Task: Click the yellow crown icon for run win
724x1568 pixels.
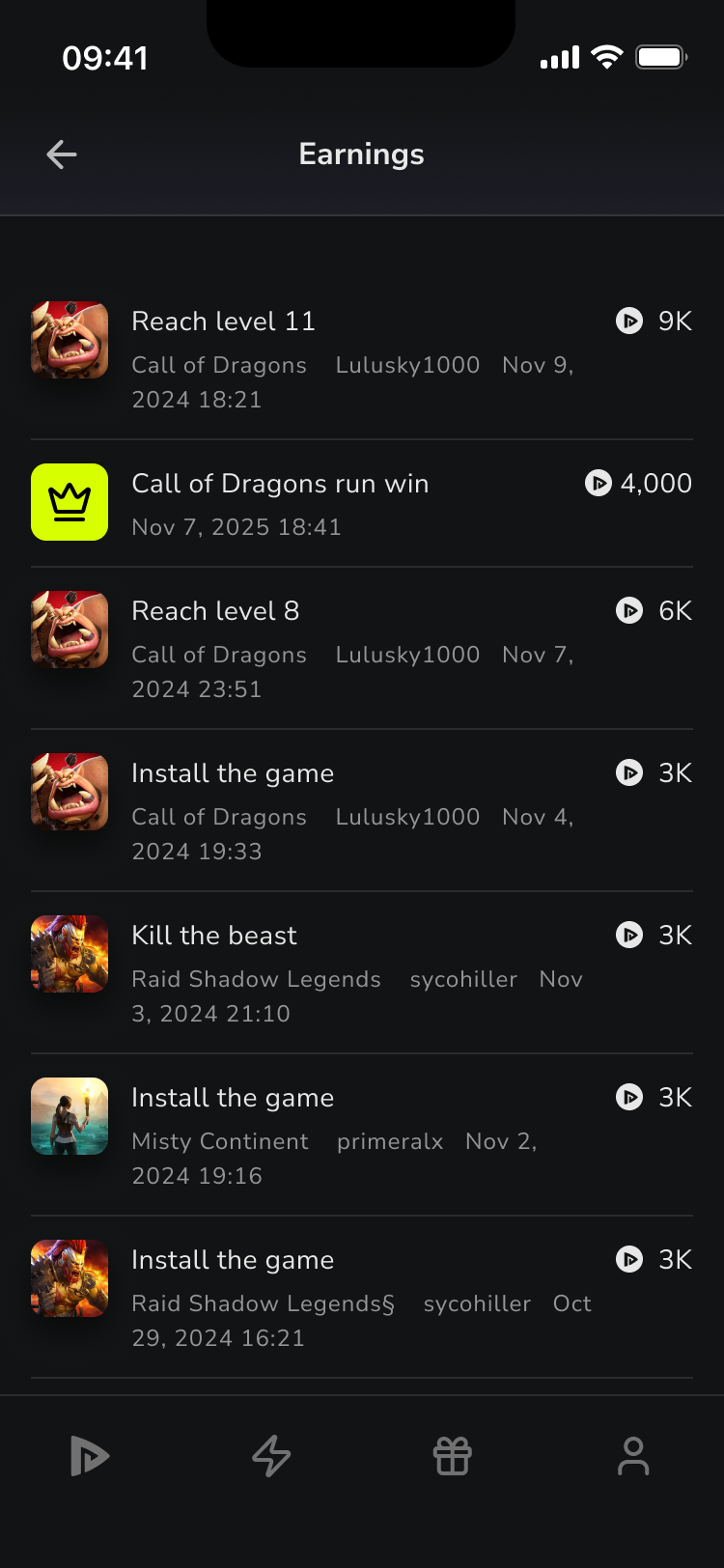Action: click(69, 502)
